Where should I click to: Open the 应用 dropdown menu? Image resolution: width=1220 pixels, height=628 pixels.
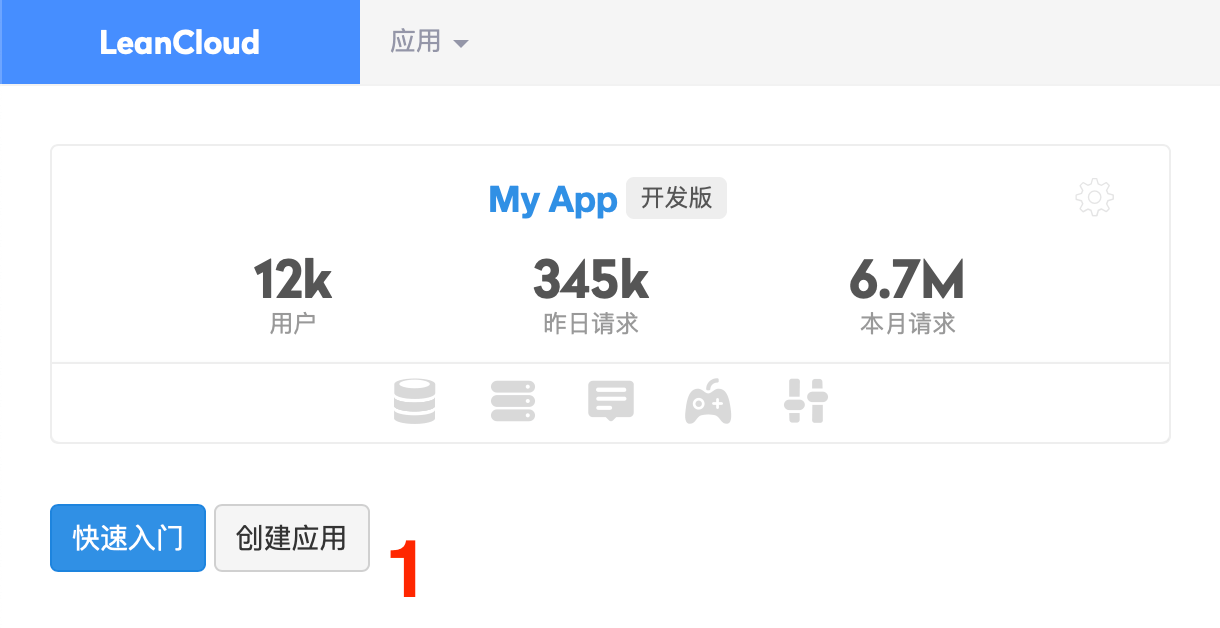(429, 42)
